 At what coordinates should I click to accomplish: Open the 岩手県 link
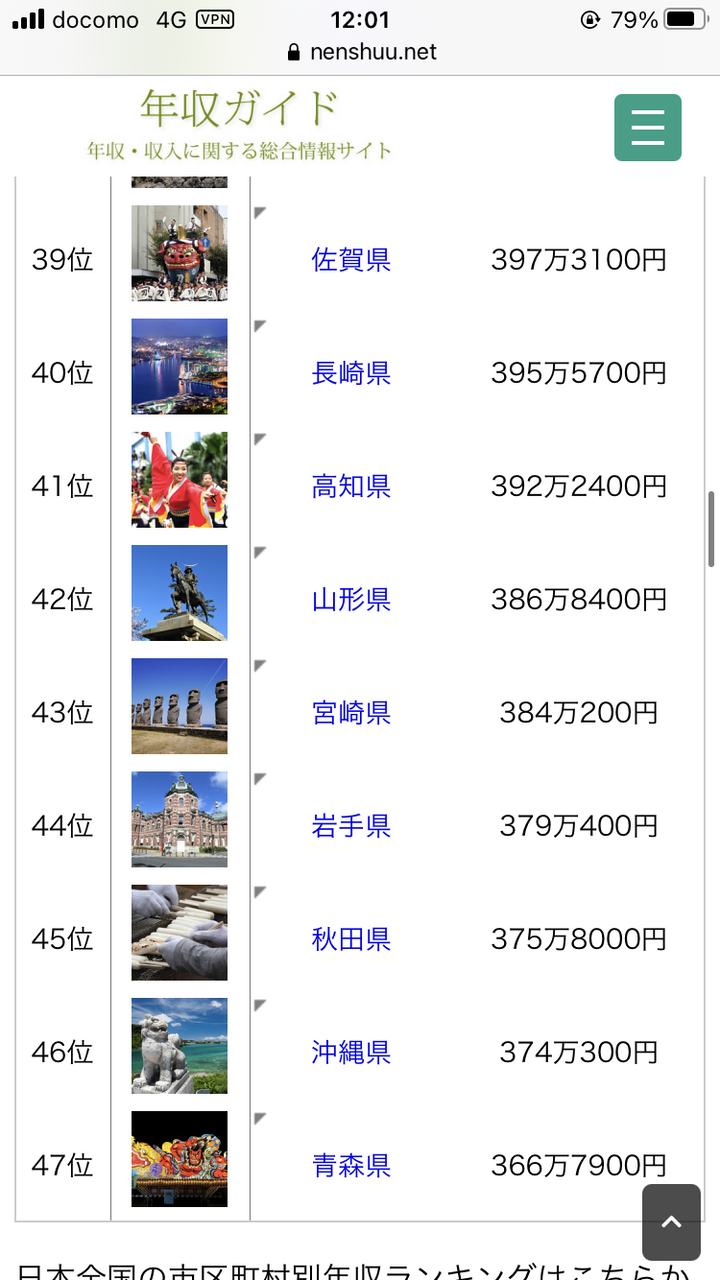[x=351, y=826]
